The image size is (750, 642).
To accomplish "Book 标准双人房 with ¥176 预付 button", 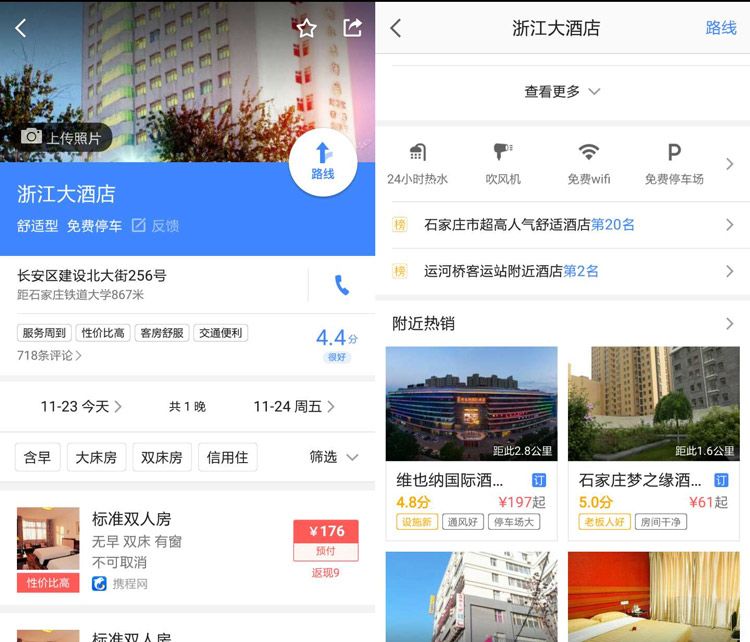I will 325,540.
